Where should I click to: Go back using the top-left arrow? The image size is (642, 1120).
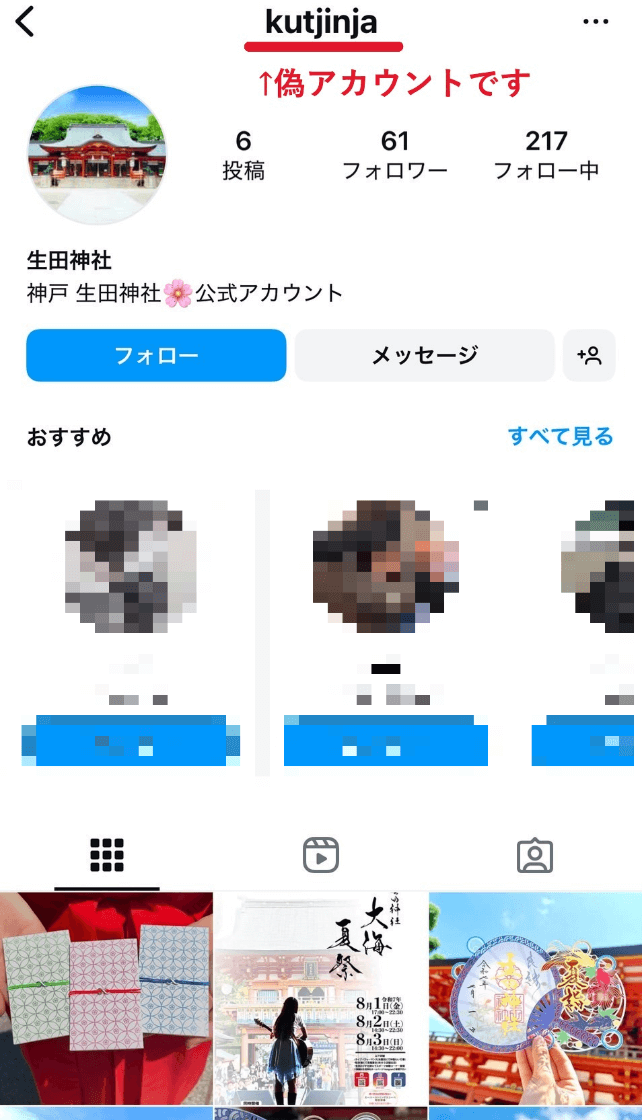pyautogui.click(x=24, y=21)
